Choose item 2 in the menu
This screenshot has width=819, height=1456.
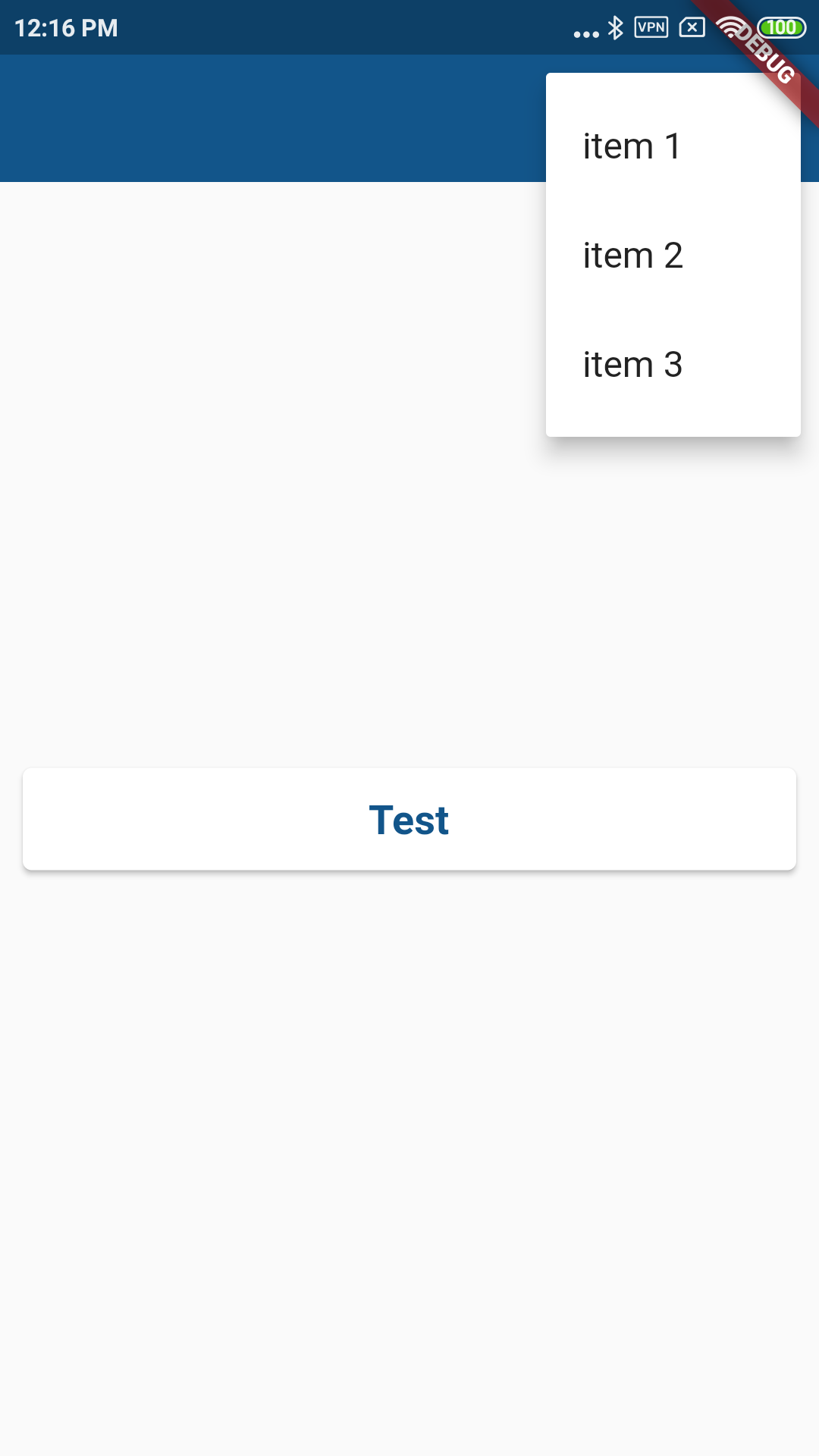tap(673, 255)
